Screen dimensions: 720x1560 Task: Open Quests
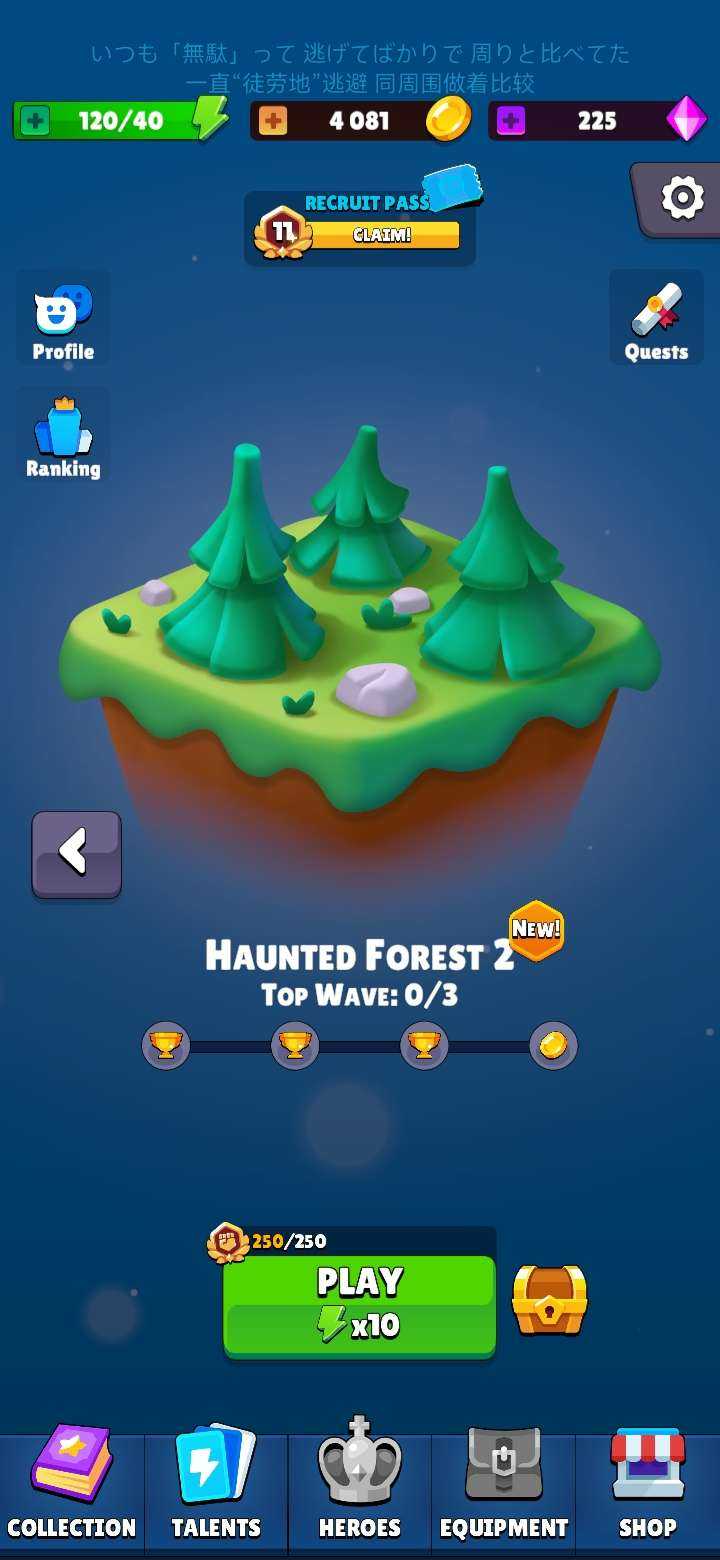click(x=656, y=320)
